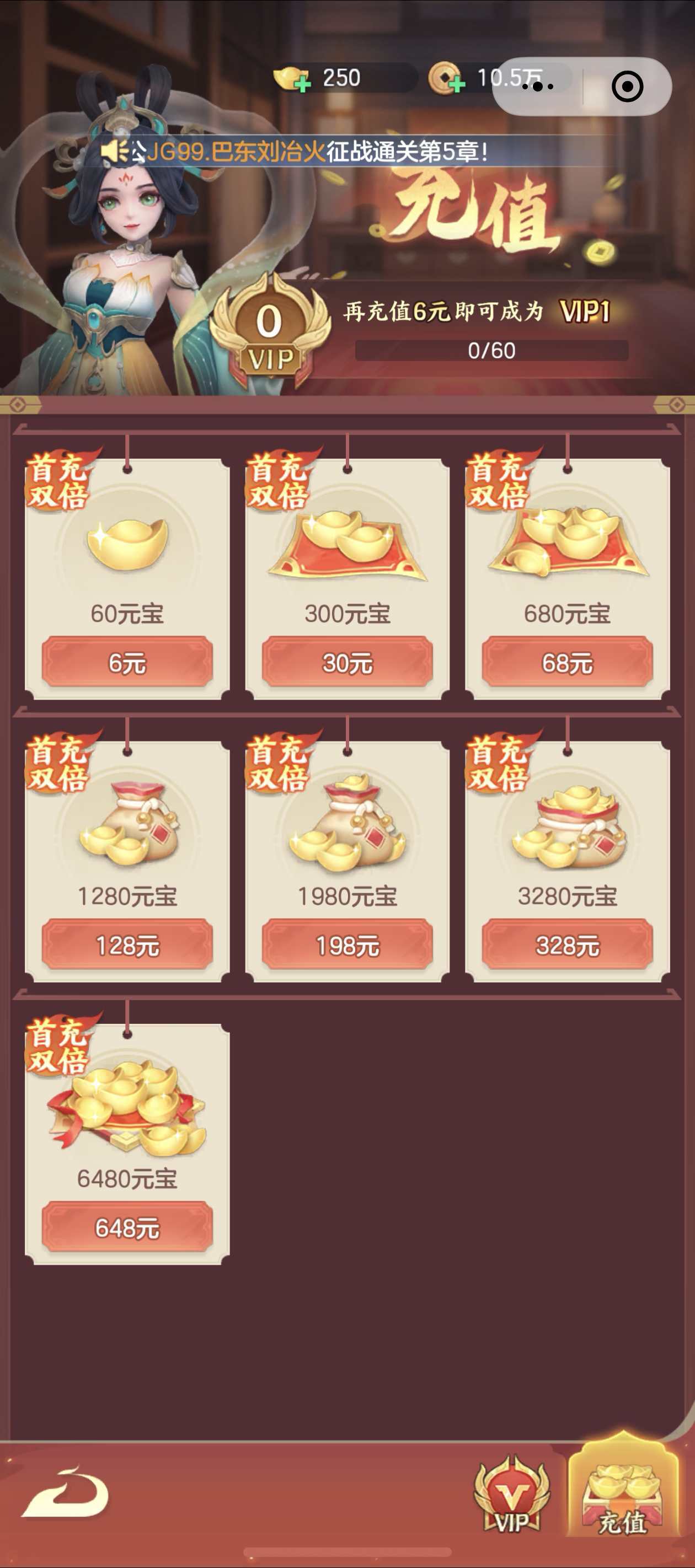Image resolution: width=695 pixels, height=1568 pixels.
Task: Close the mini program with circle button
Action: click(x=627, y=87)
